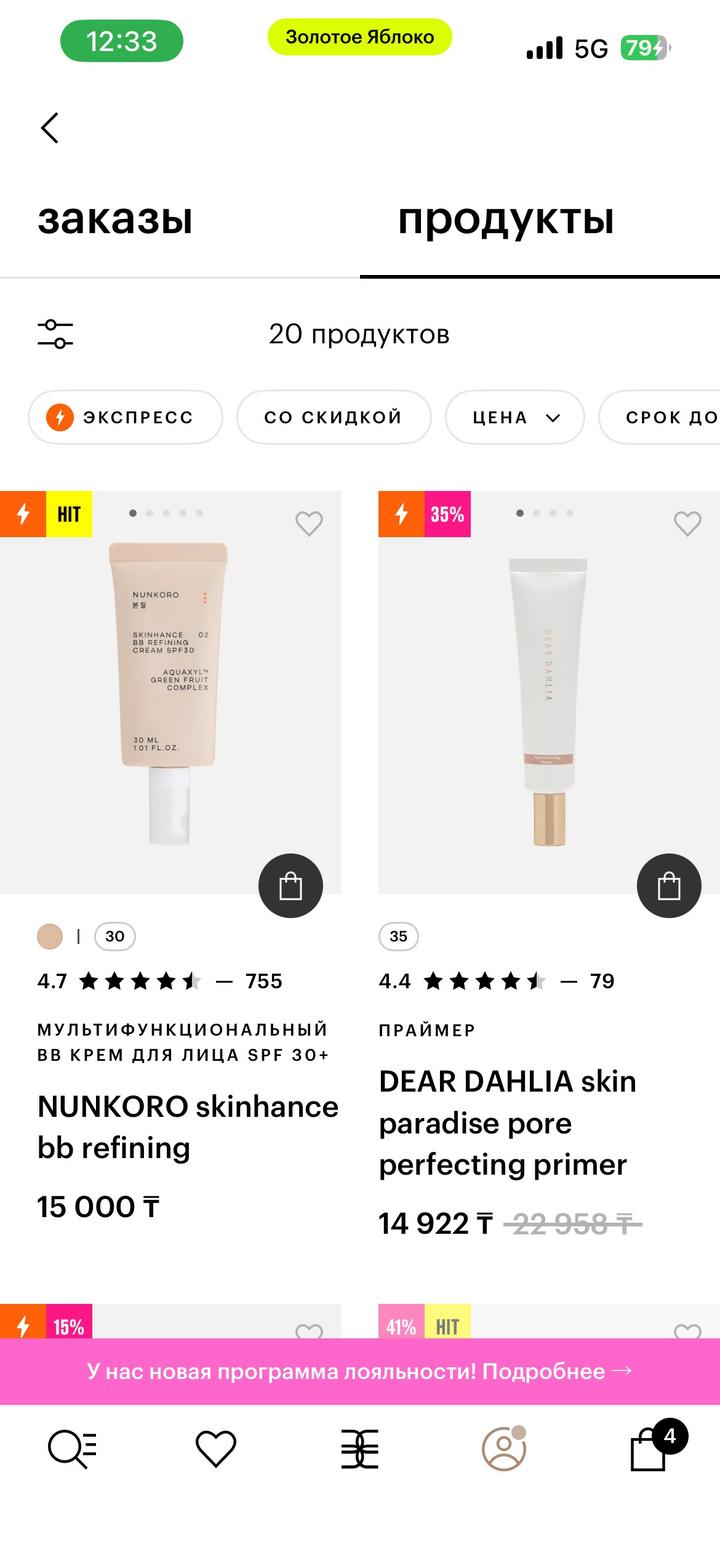
Task: Open the new loyalty program banner
Action: (360, 1371)
